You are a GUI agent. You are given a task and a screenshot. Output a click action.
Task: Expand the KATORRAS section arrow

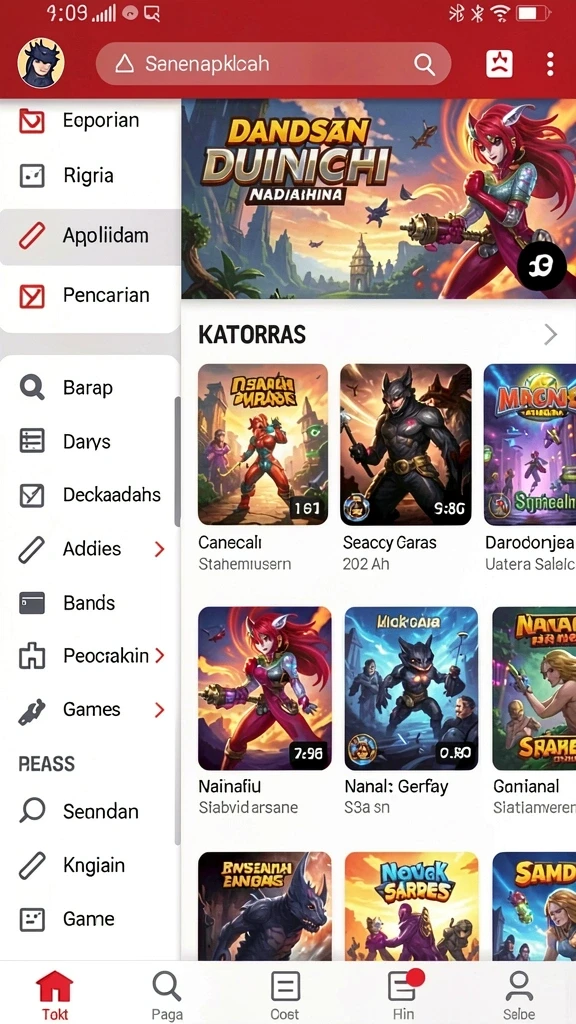click(x=551, y=335)
